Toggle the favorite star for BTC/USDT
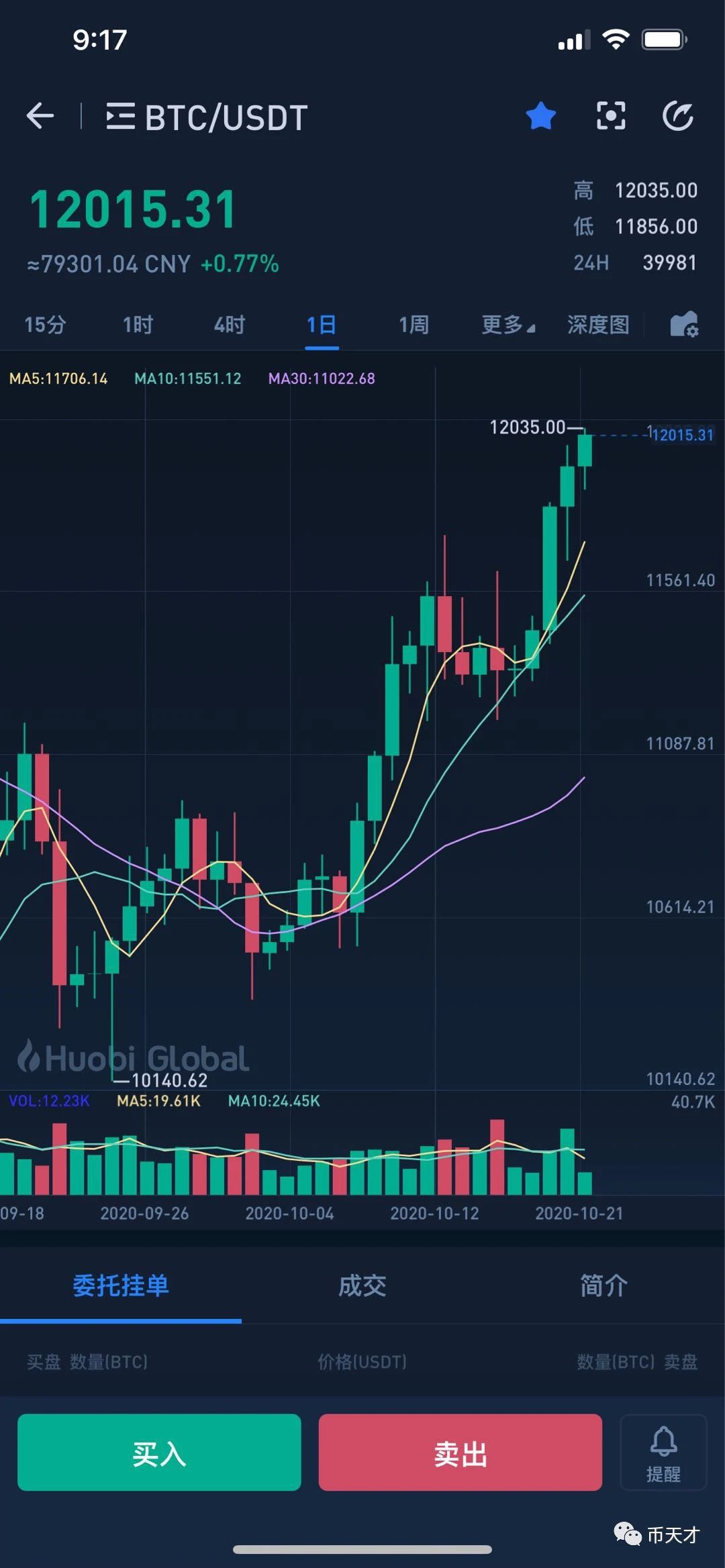Image resolution: width=725 pixels, height=1568 pixels. point(540,116)
